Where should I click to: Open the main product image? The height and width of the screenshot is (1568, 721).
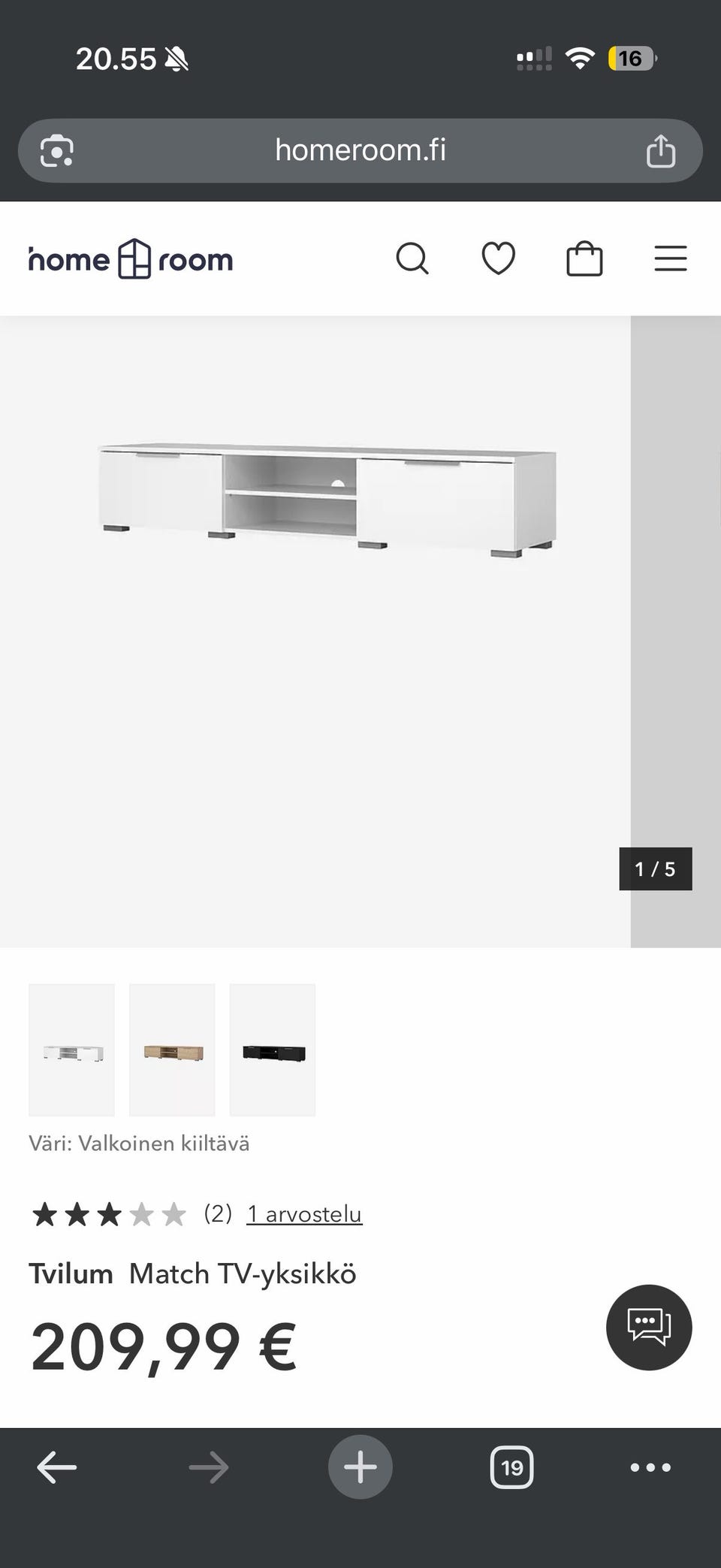tap(315, 631)
